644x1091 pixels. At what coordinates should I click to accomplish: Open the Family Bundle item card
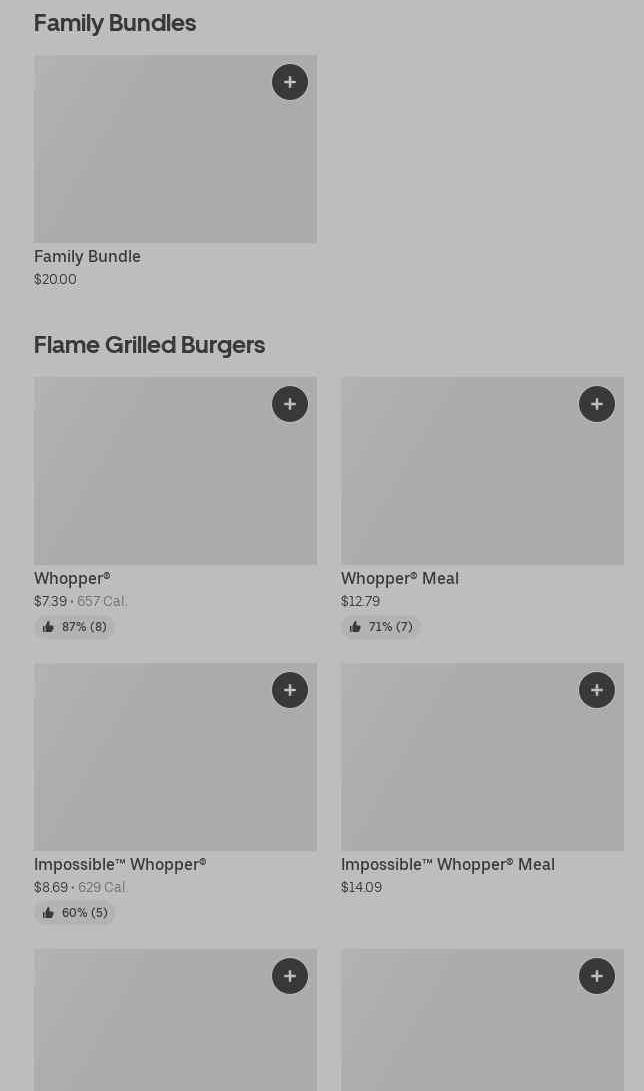click(175, 171)
